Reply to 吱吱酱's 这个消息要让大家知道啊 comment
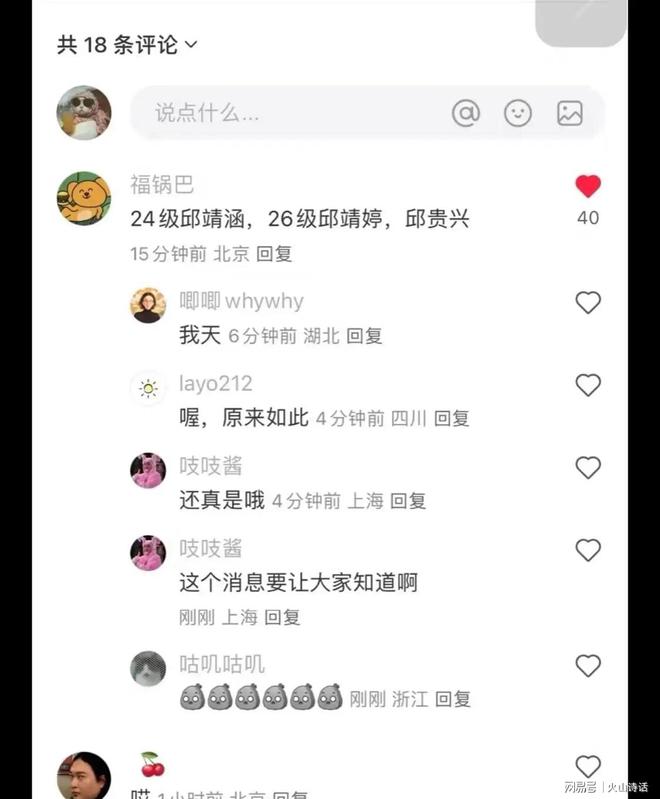Screen dimensions: 660x799 pyautogui.click(x=282, y=618)
